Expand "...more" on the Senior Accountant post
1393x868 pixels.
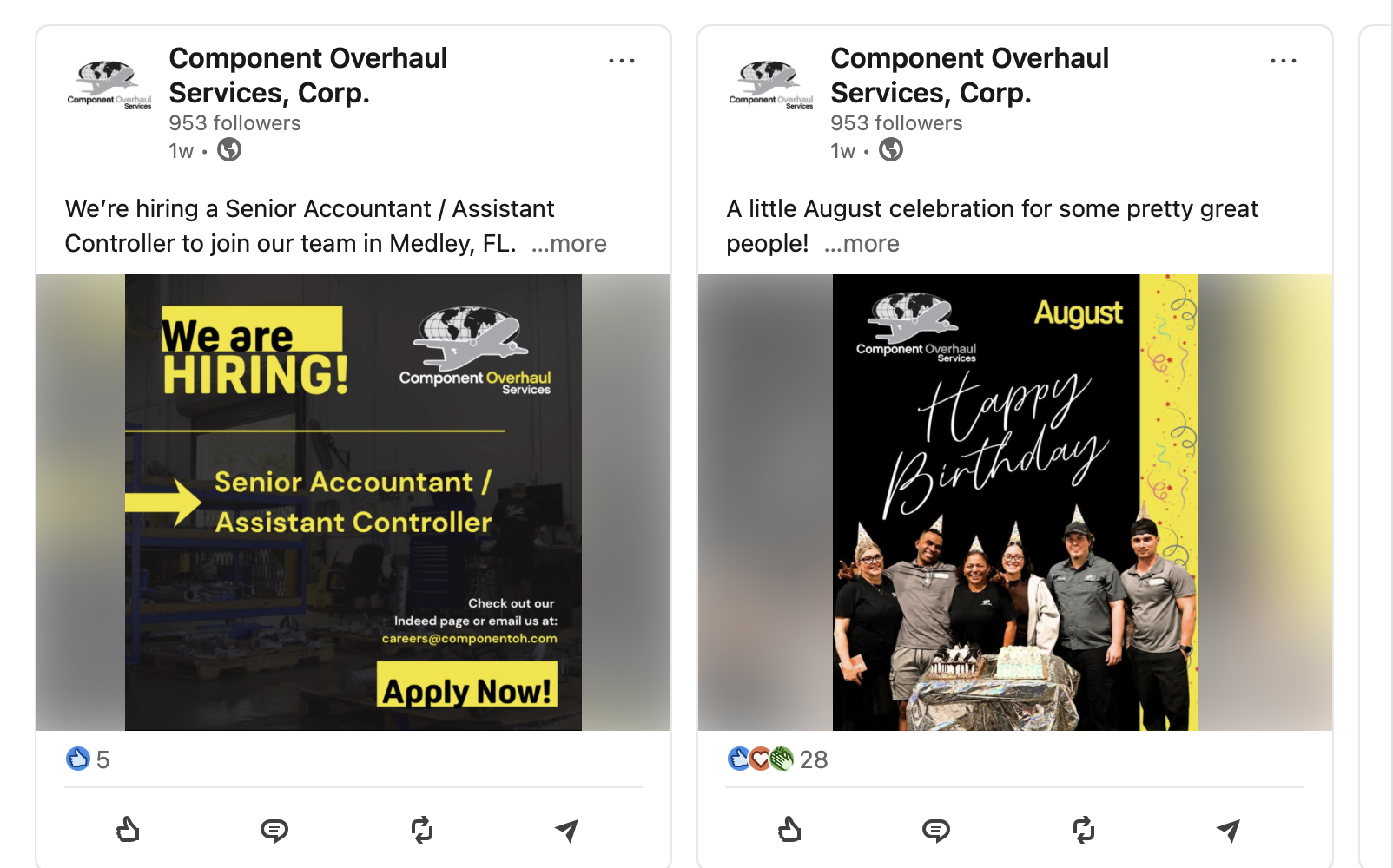(x=569, y=244)
